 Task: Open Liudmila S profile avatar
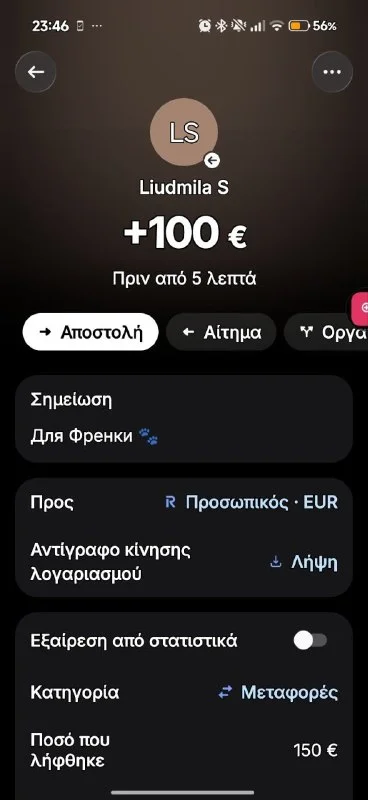[x=184, y=132]
